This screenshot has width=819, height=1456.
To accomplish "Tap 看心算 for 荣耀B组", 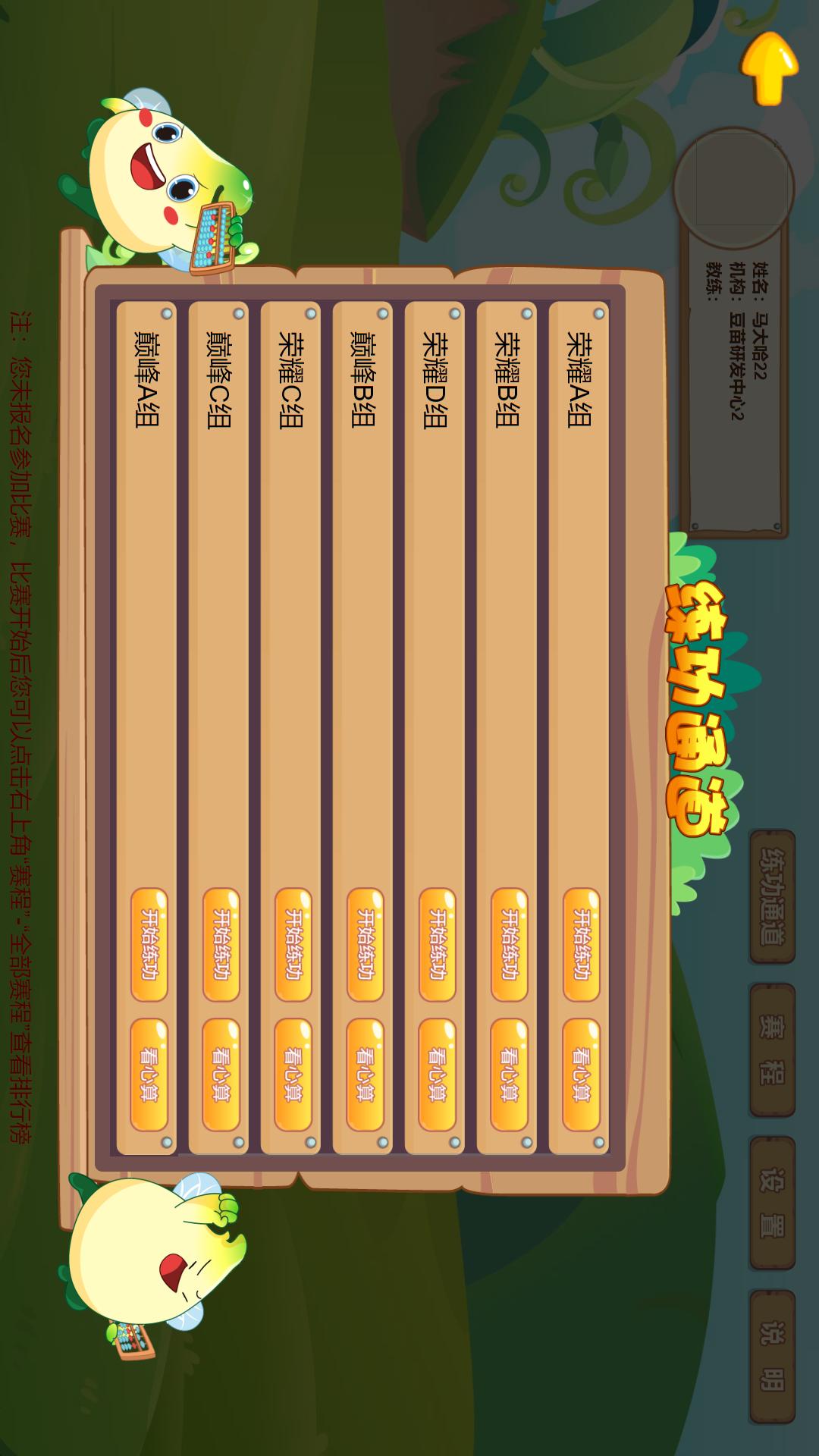I will [510, 1075].
